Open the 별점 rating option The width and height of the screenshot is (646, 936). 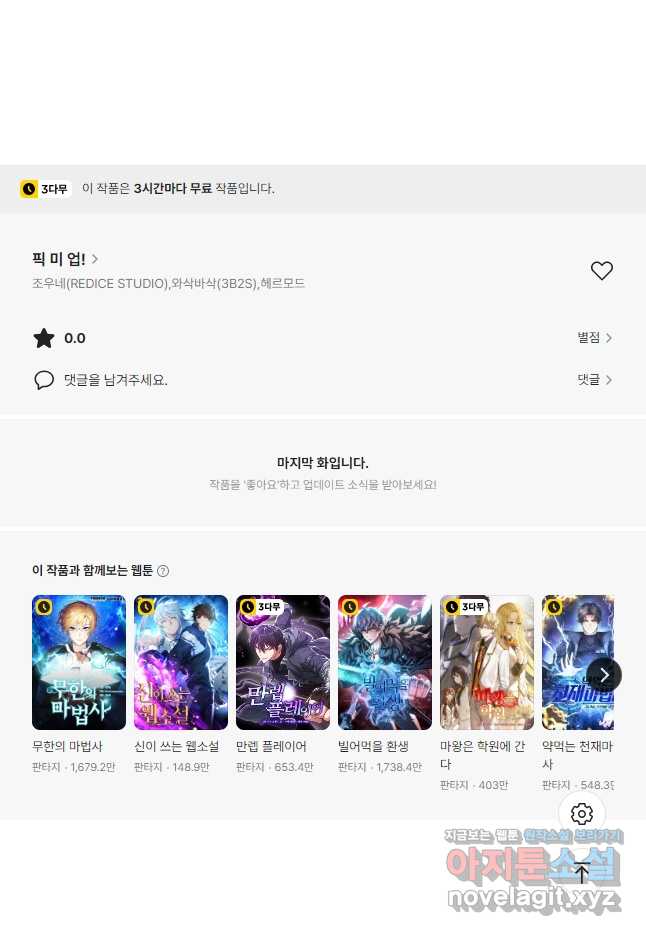pos(594,338)
